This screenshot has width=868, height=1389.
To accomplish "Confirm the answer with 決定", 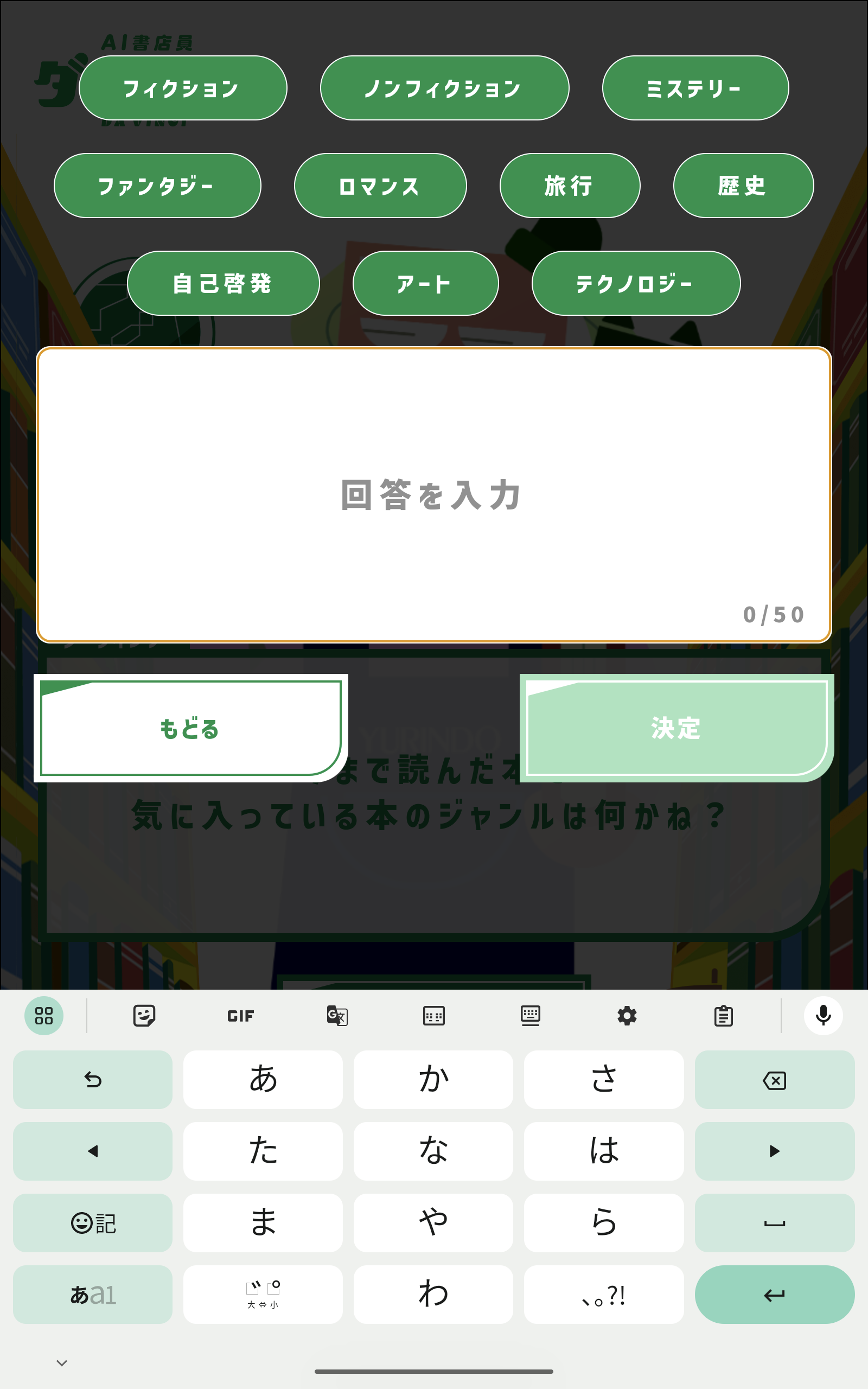I will [x=676, y=728].
